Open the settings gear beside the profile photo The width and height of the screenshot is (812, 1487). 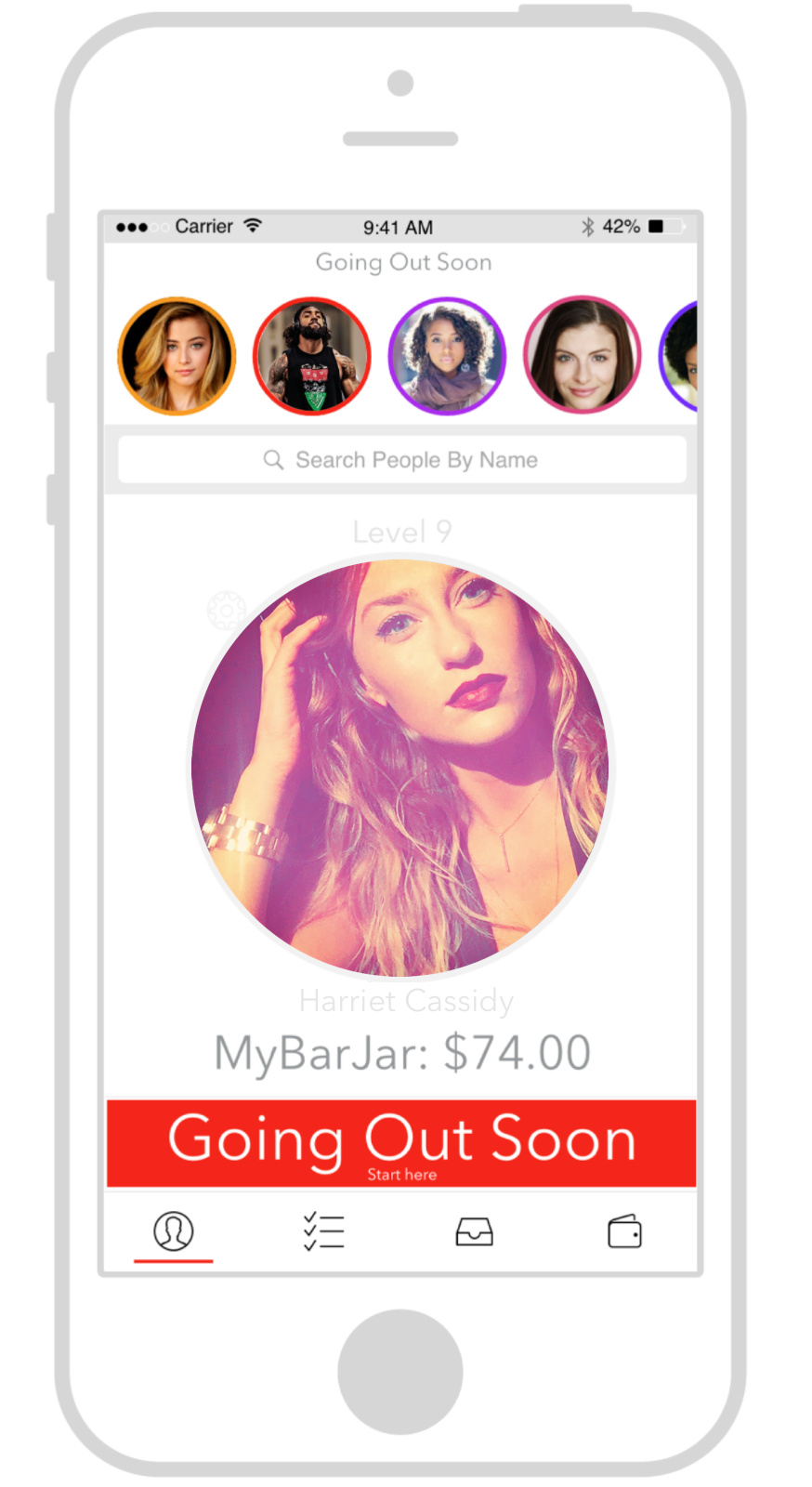(227, 612)
